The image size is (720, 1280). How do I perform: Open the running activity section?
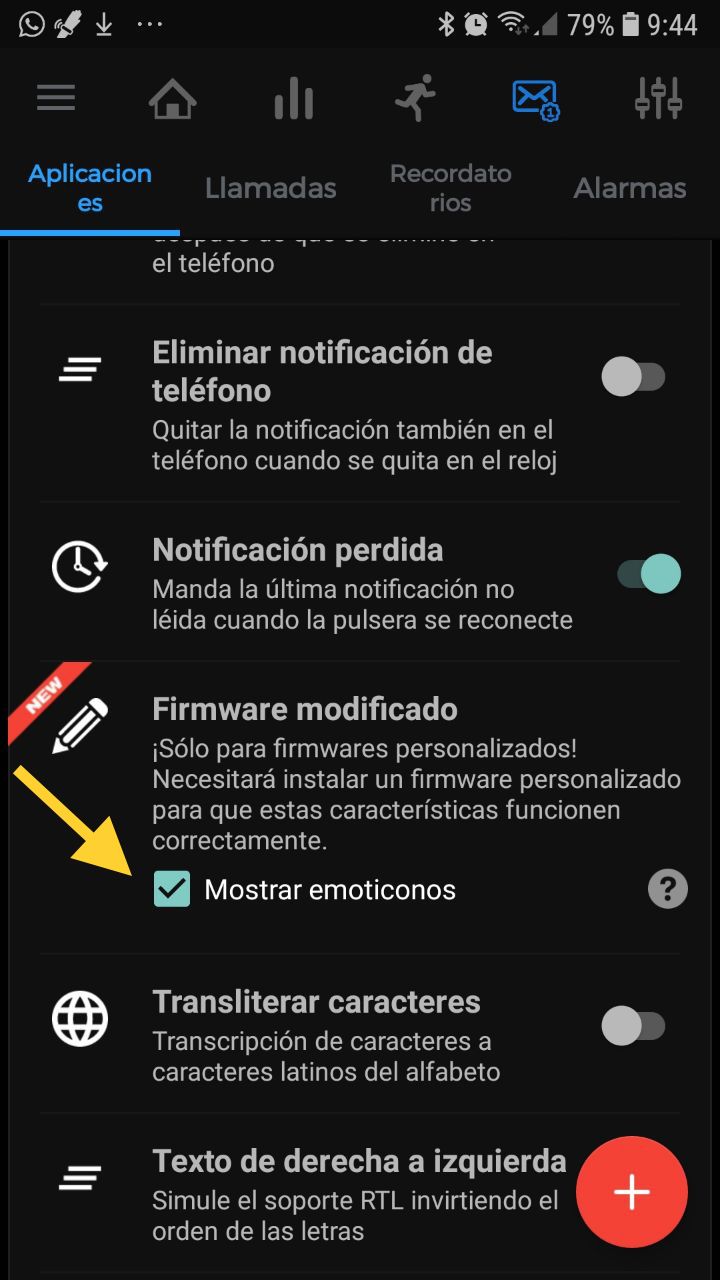pyautogui.click(x=415, y=98)
